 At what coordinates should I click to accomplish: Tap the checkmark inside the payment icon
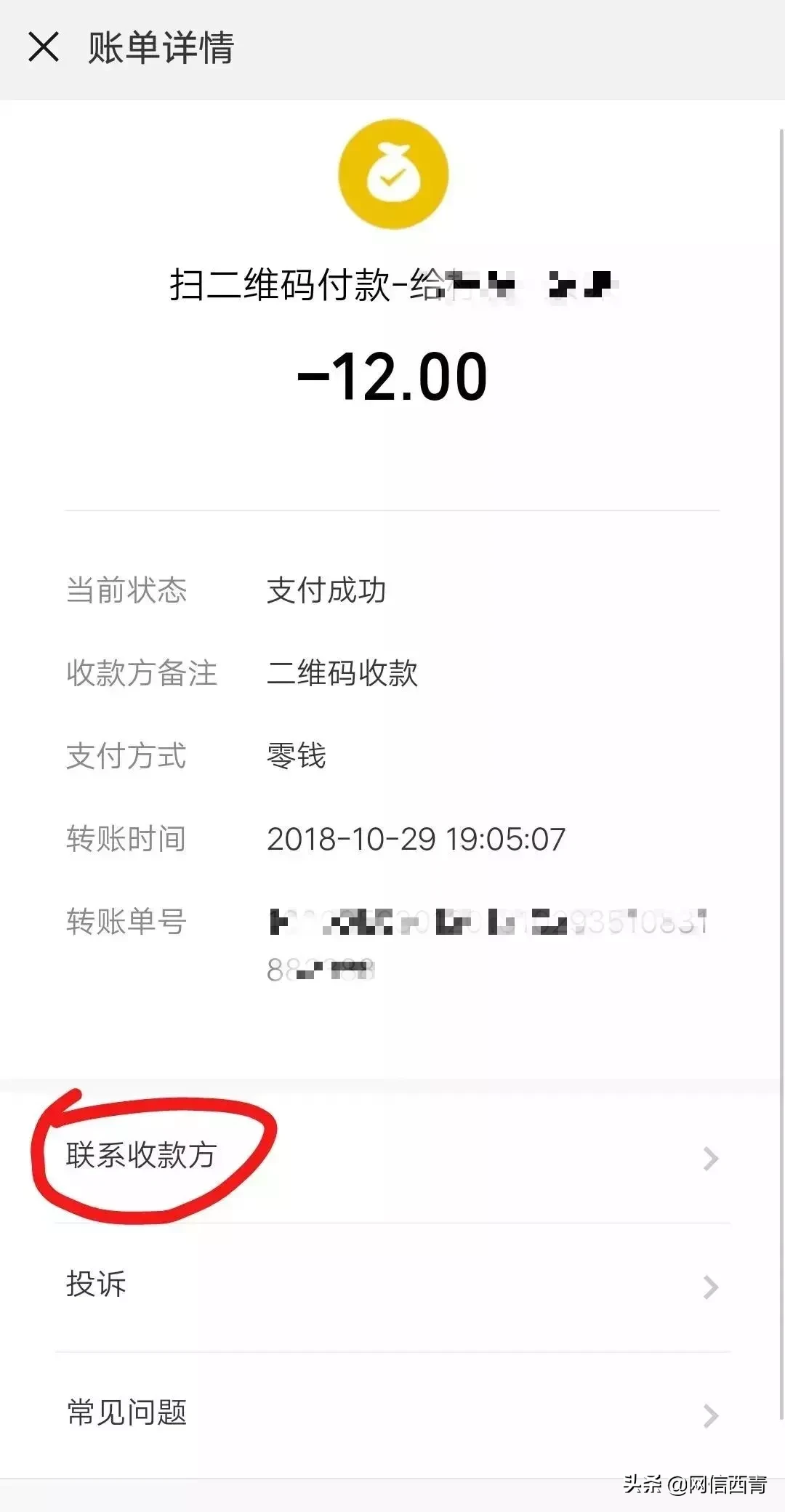point(392,180)
